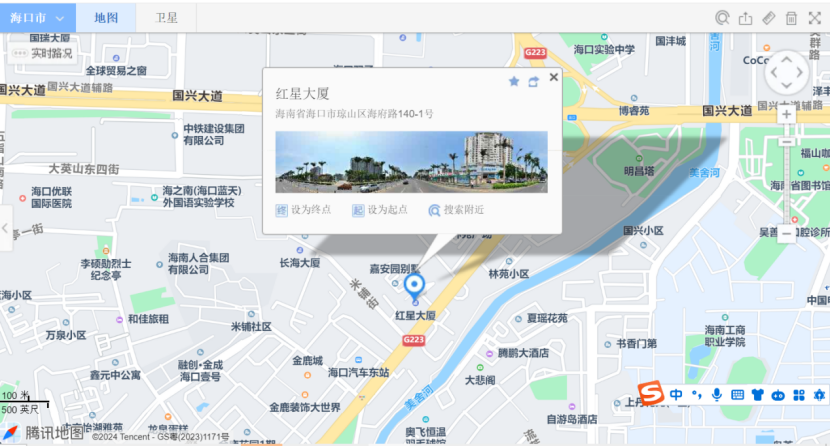Set 红星大厦 as destination (设为终点)

(x=303, y=210)
